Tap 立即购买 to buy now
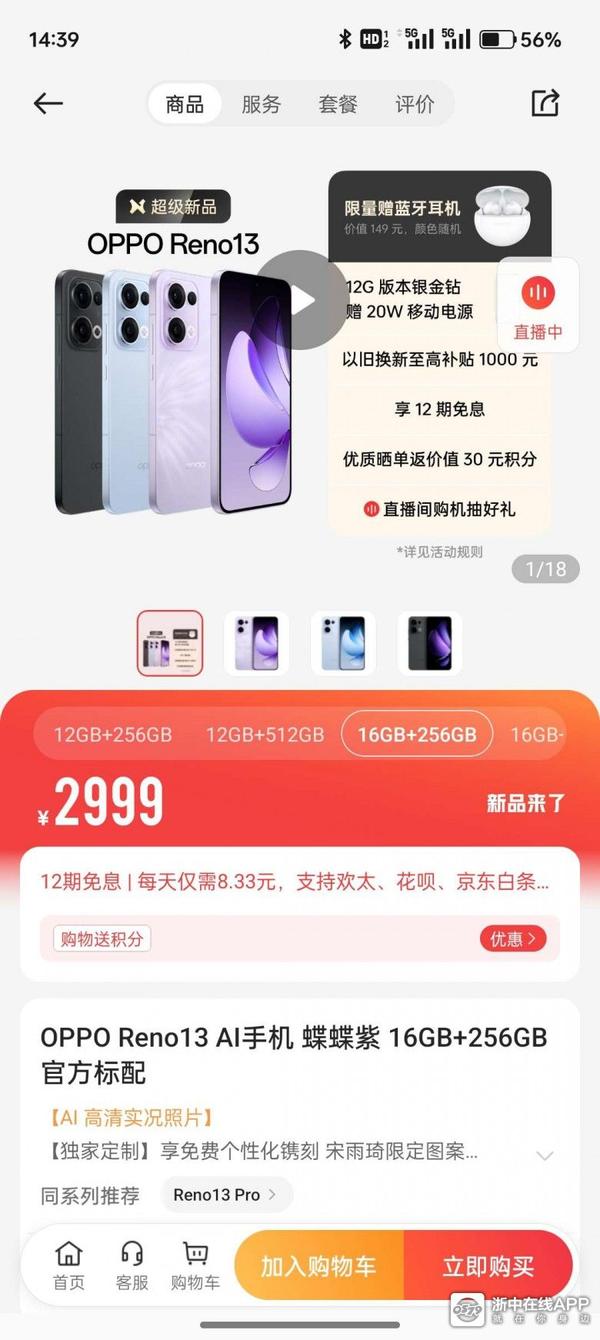600x1340 pixels. [488, 1266]
